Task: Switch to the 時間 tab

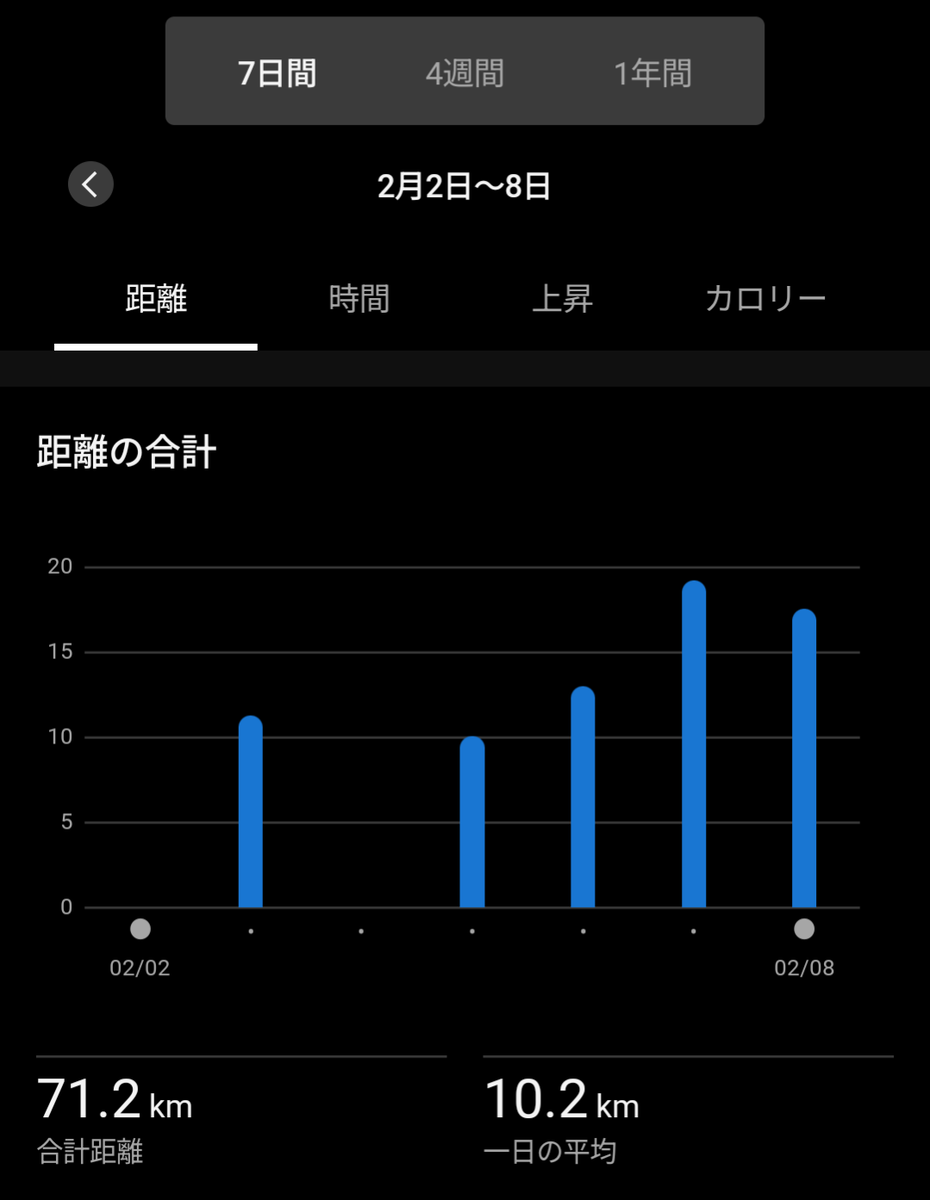Action: [359, 299]
